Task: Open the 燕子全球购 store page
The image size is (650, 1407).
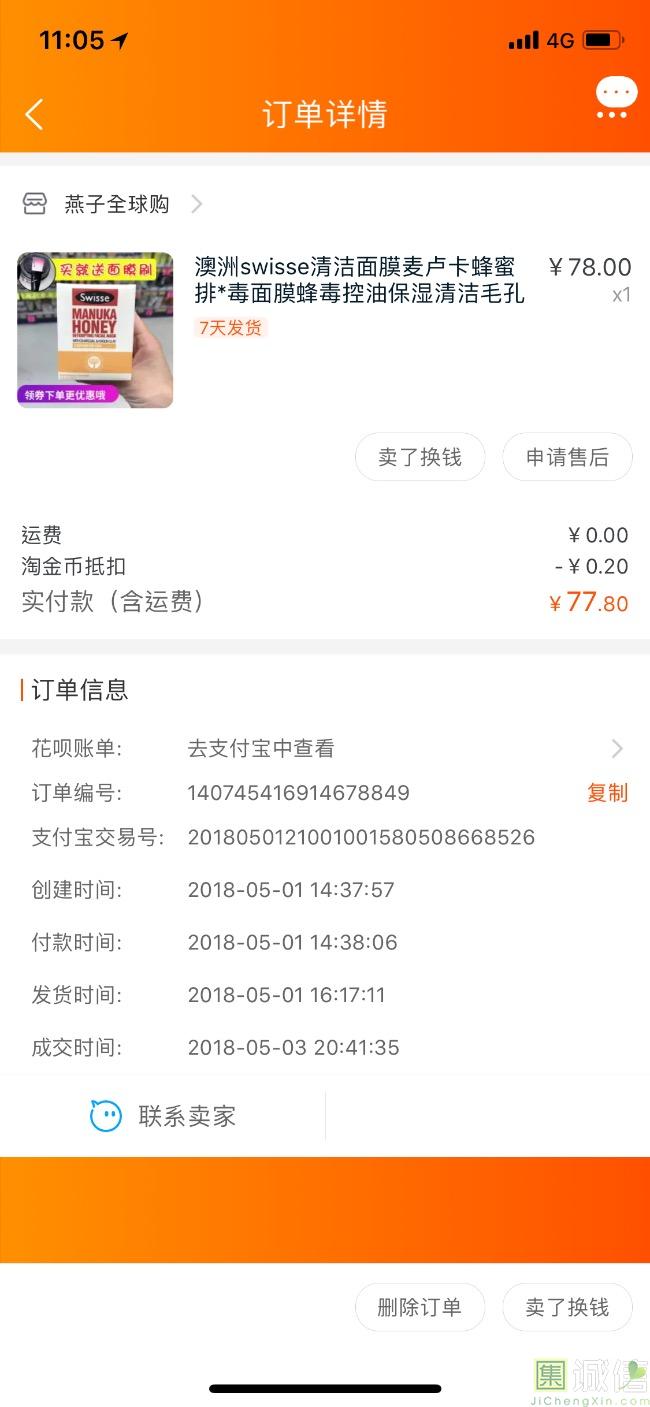Action: click(x=116, y=204)
